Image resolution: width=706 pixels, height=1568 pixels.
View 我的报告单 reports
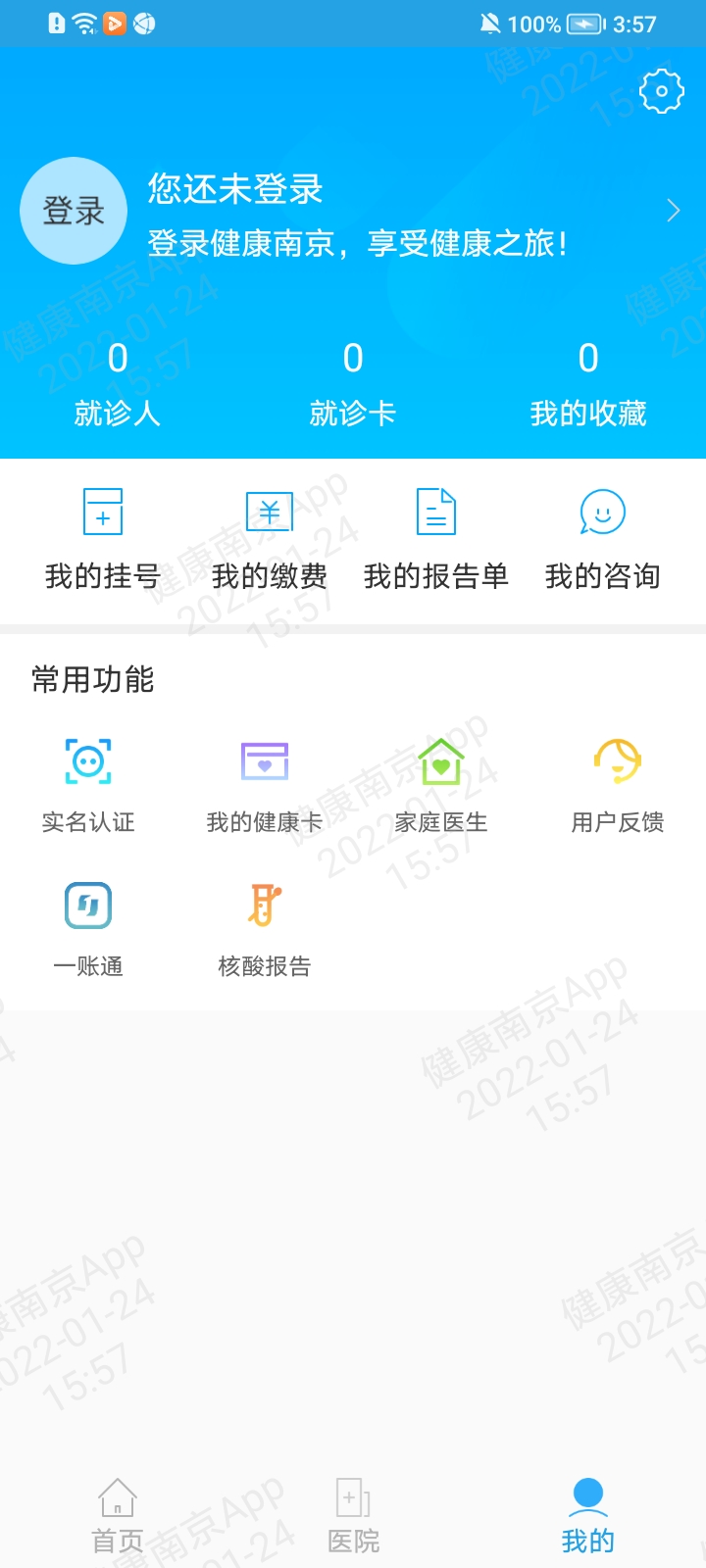[x=436, y=539]
